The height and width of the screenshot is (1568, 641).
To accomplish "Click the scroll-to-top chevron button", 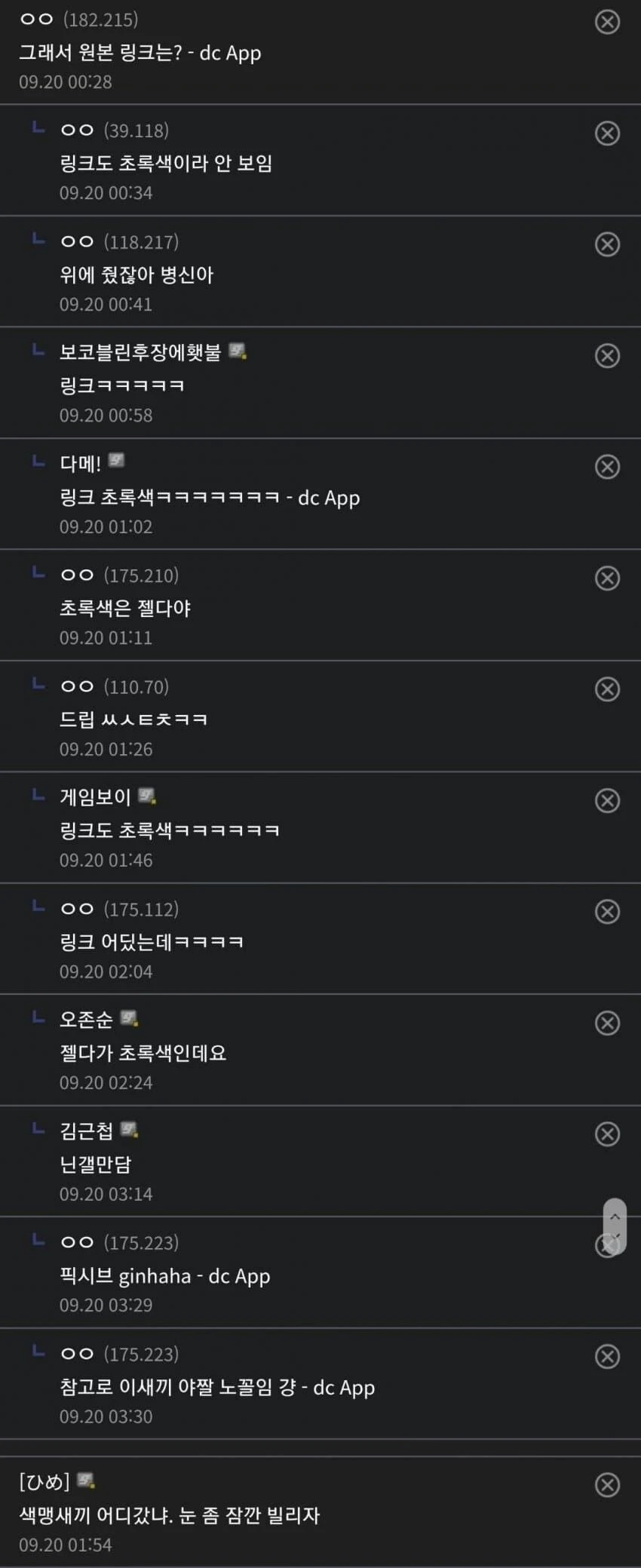I will point(615,1217).
